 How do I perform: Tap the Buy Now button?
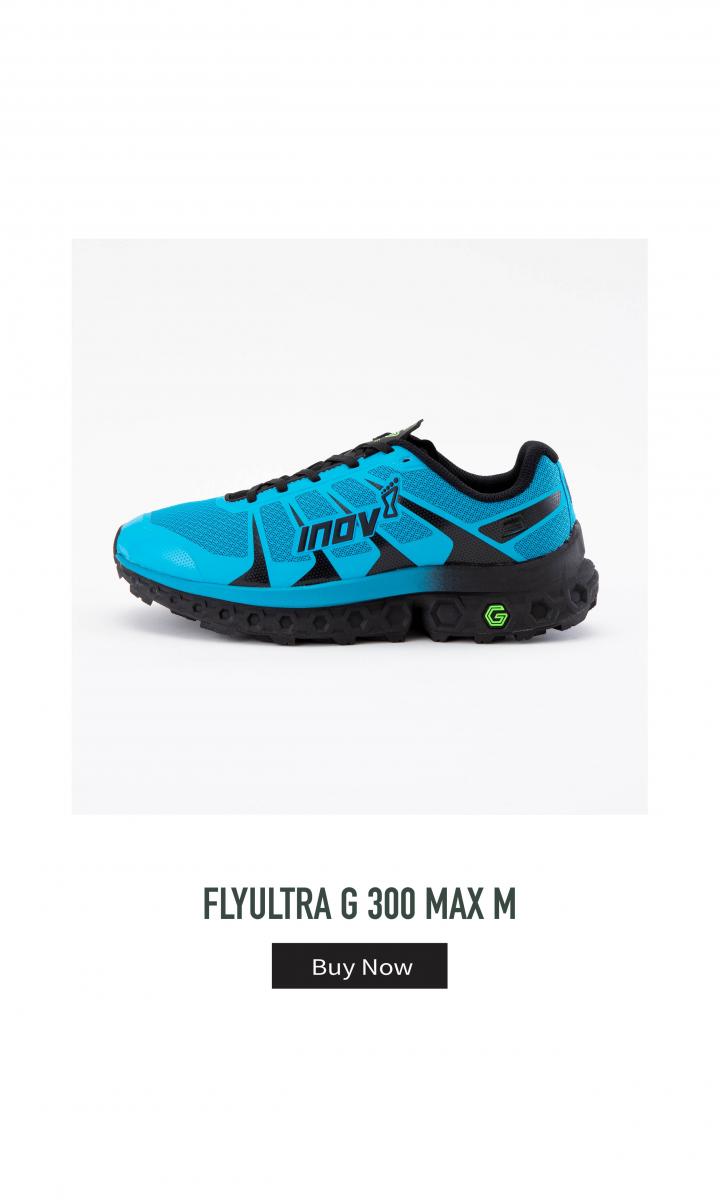coord(360,966)
